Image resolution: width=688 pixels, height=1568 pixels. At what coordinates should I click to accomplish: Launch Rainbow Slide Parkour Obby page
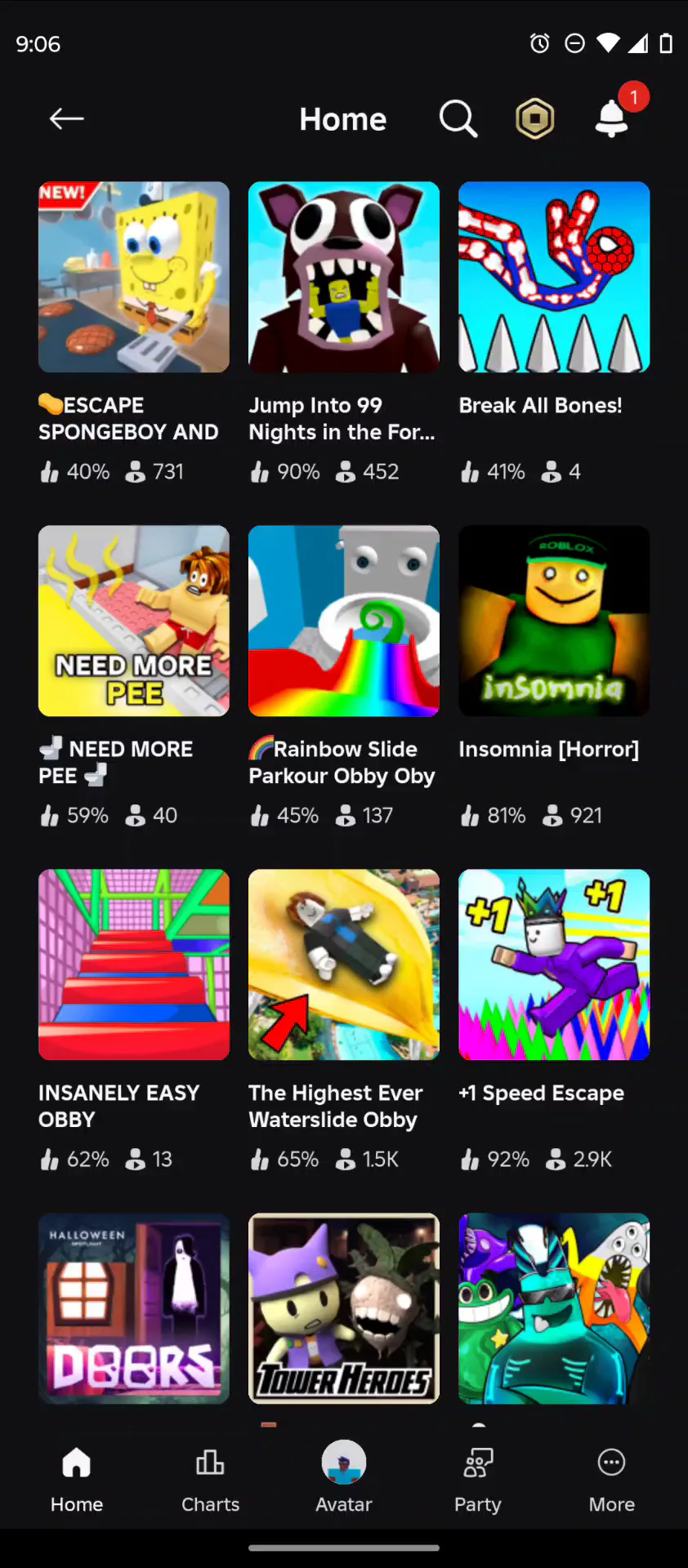pyautogui.click(x=344, y=621)
